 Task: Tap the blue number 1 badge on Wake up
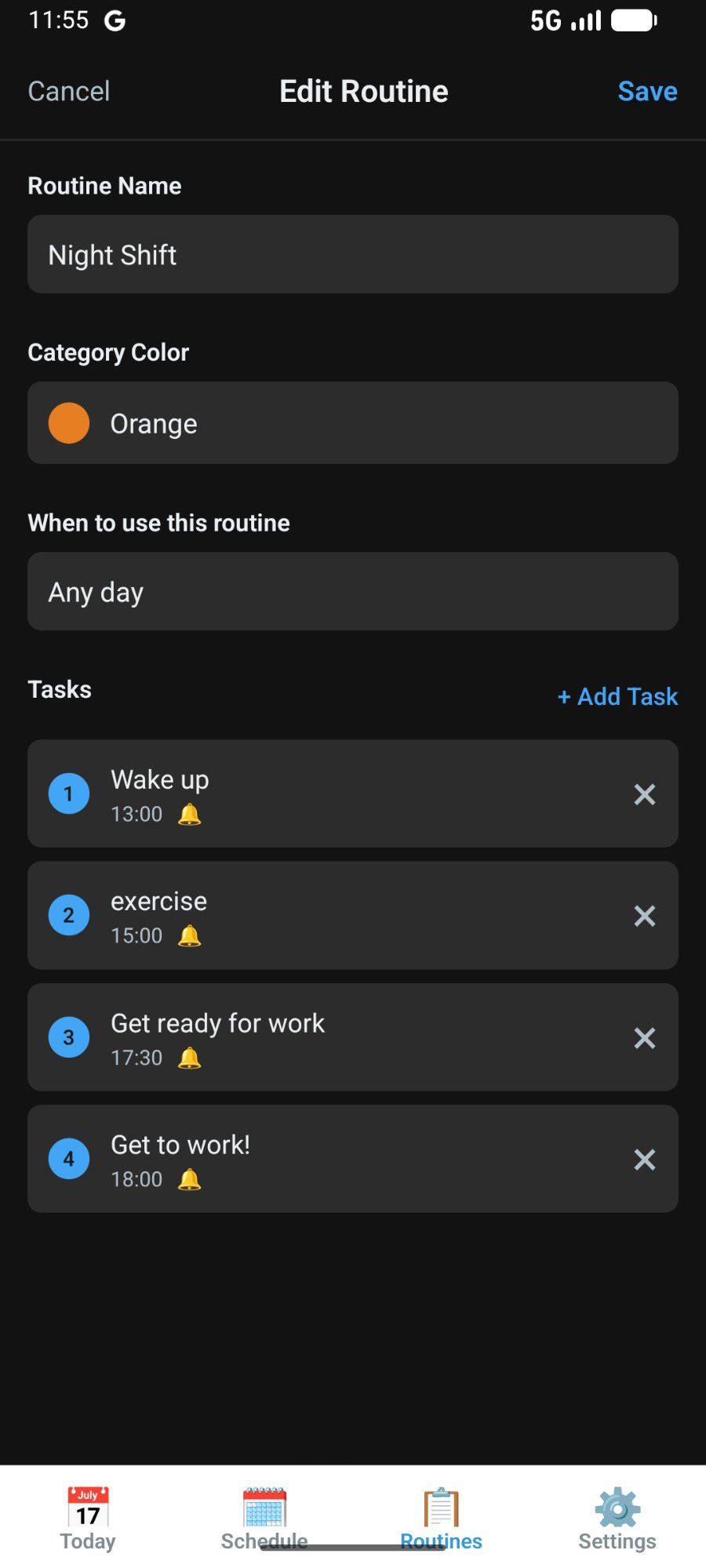coord(69,793)
